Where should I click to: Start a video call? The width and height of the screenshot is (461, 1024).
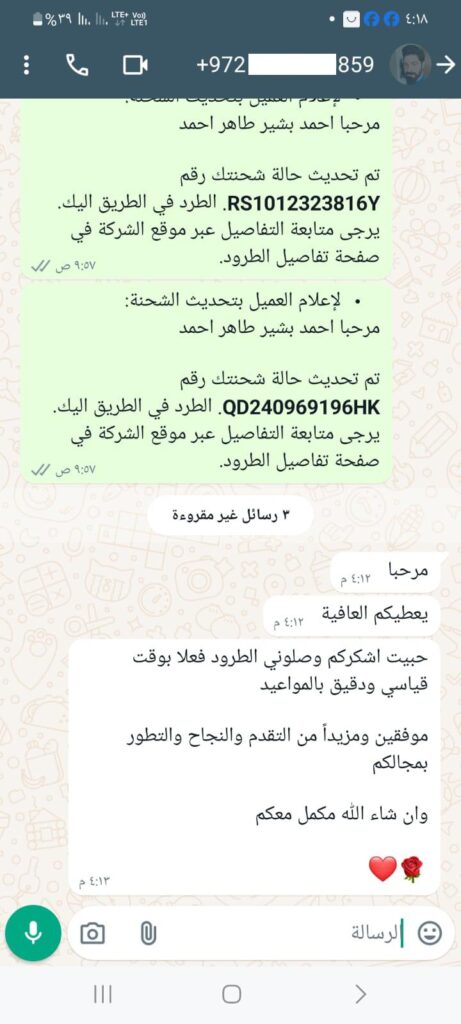(x=135, y=65)
